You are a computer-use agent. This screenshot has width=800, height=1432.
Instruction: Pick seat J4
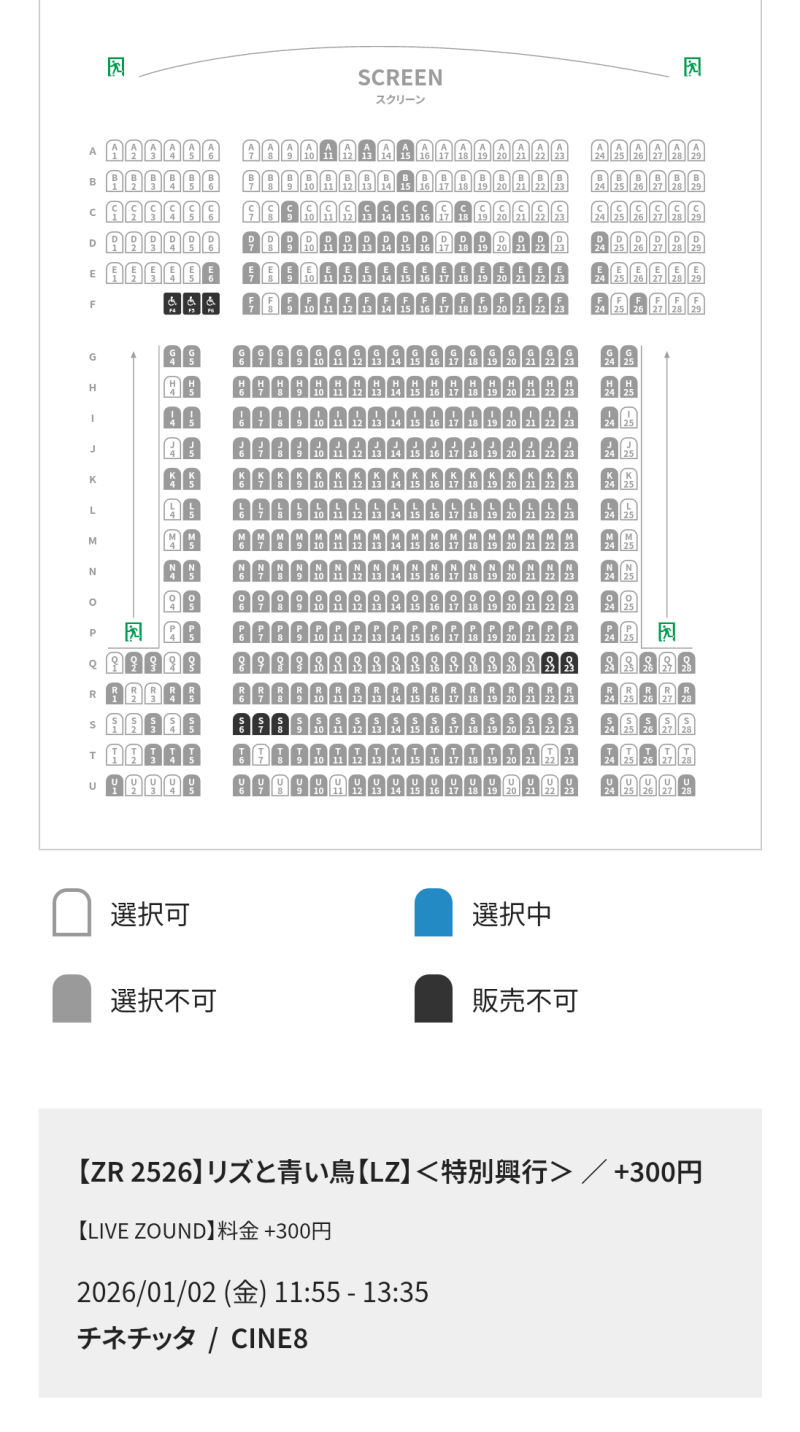click(172, 449)
